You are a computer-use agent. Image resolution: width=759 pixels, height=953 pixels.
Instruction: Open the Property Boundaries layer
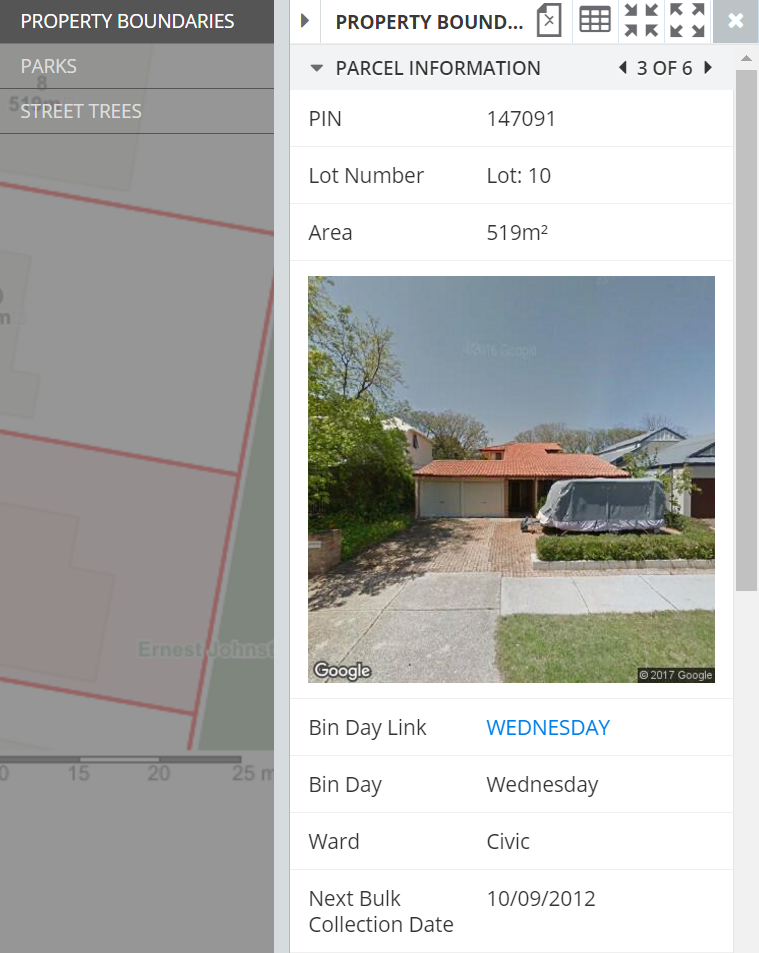tap(127, 21)
